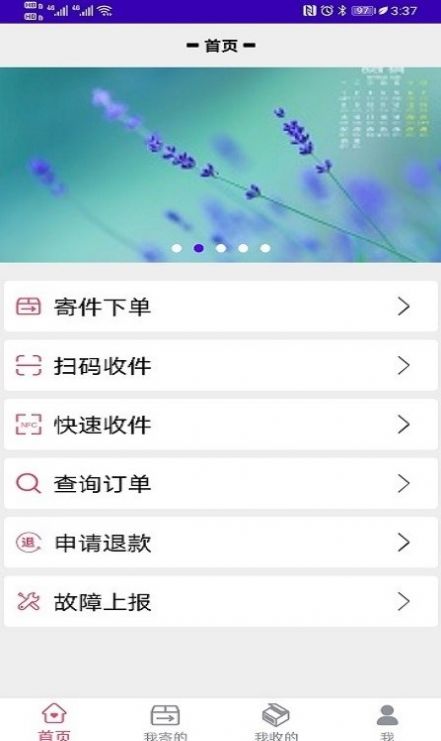Open 寄件下单 to place a shipment order
441x741 pixels.
click(221, 306)
